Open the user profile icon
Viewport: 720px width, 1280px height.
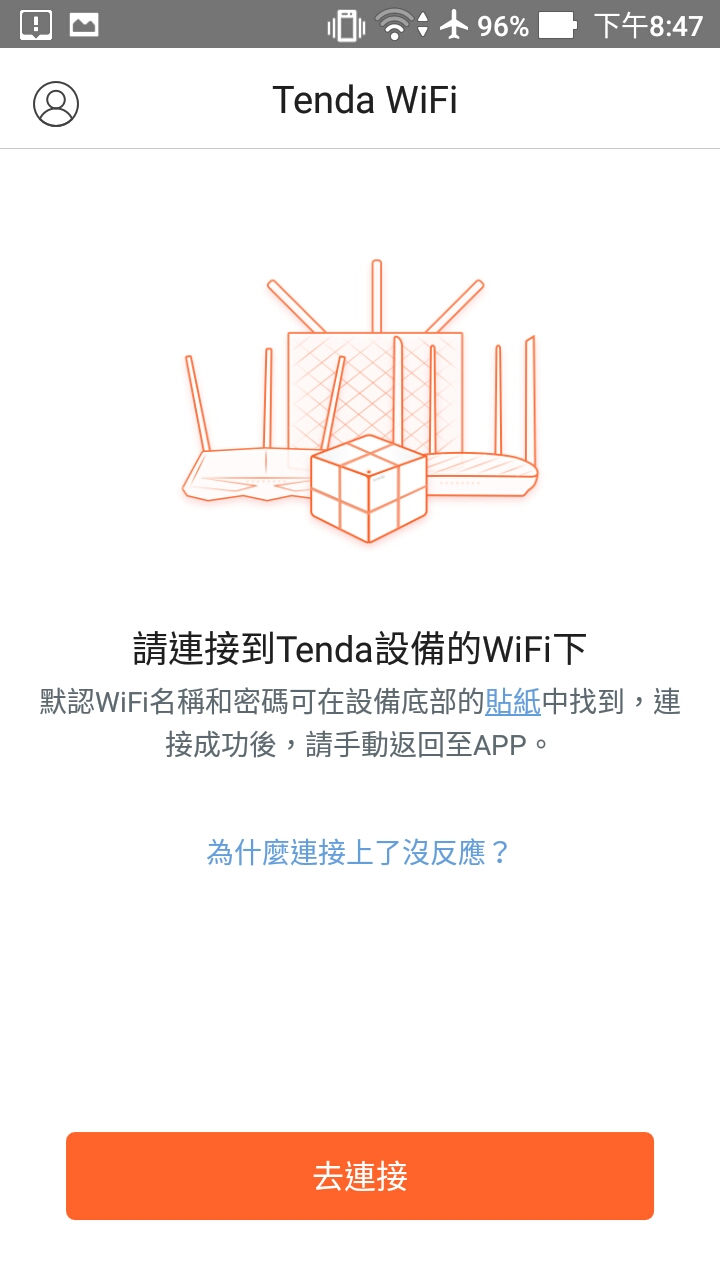pos(56,103)
